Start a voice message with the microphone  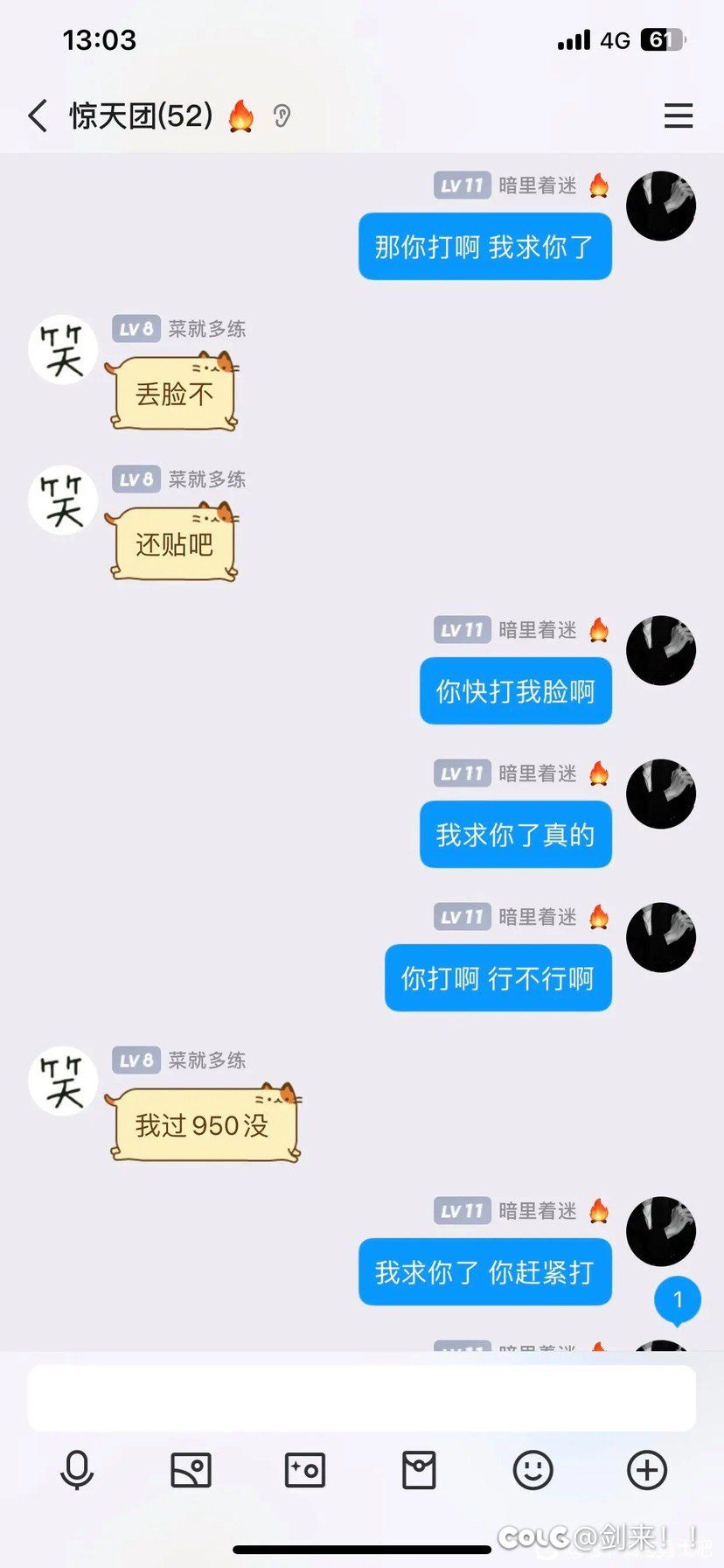tap(77, 1470)
